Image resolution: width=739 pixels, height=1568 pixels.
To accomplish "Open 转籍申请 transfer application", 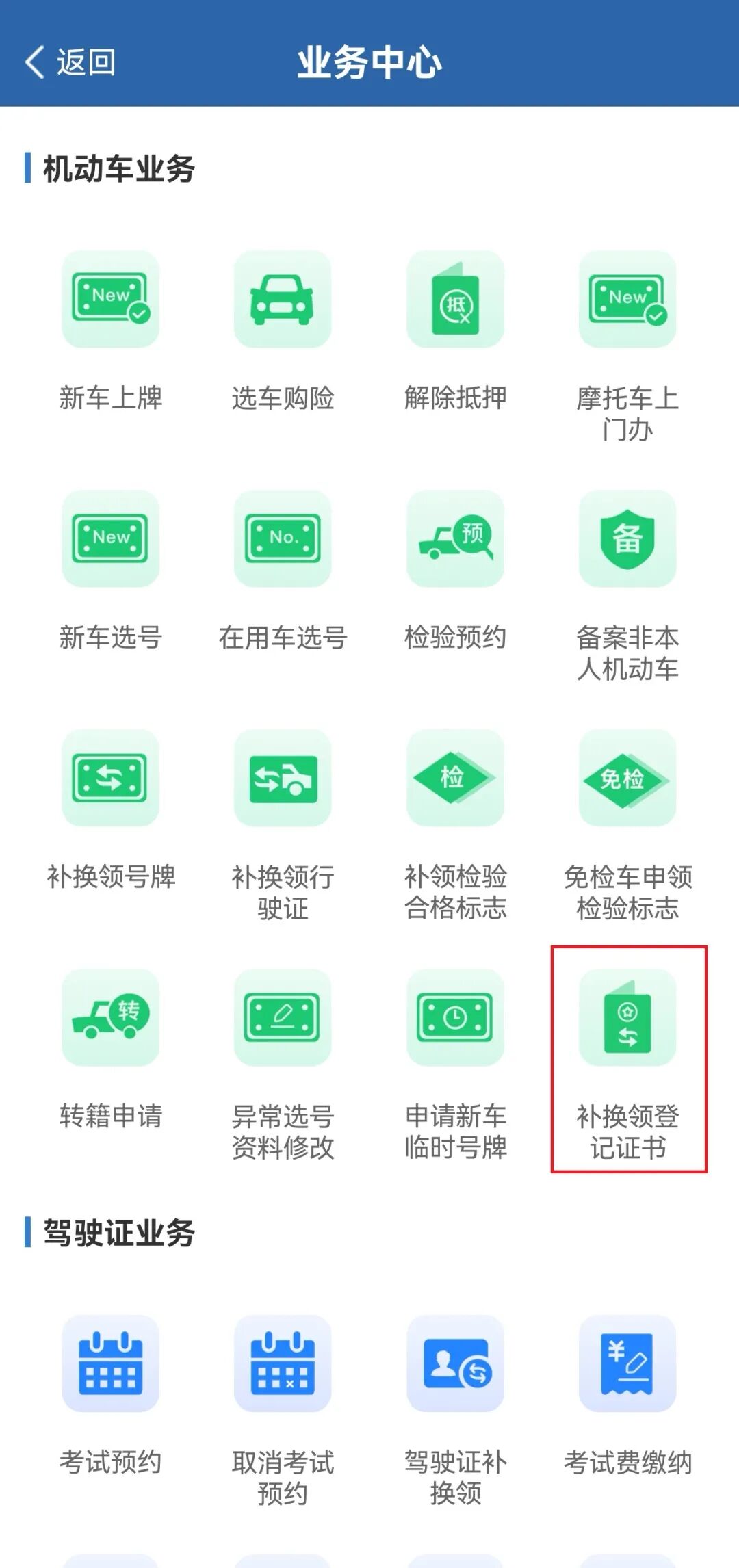I will point(111,1019).
